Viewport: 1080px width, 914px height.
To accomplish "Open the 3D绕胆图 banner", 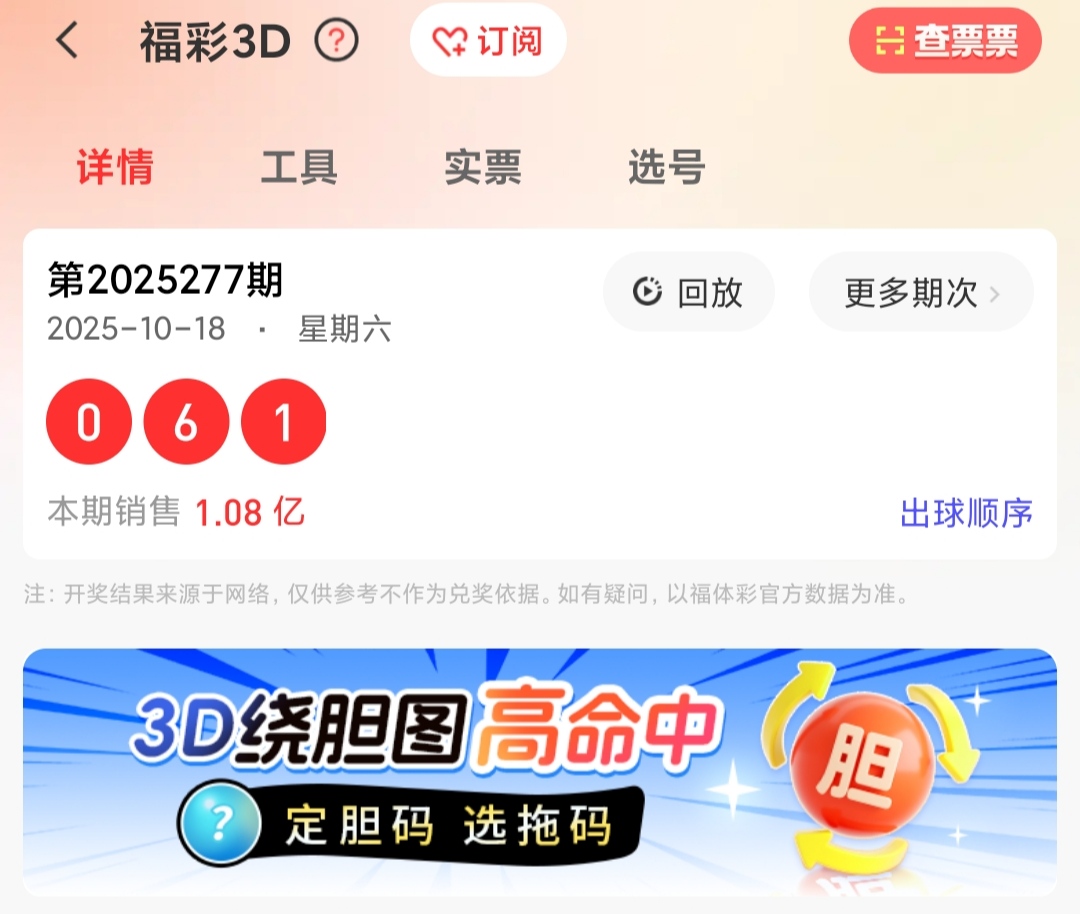I will tap(540, 772).
